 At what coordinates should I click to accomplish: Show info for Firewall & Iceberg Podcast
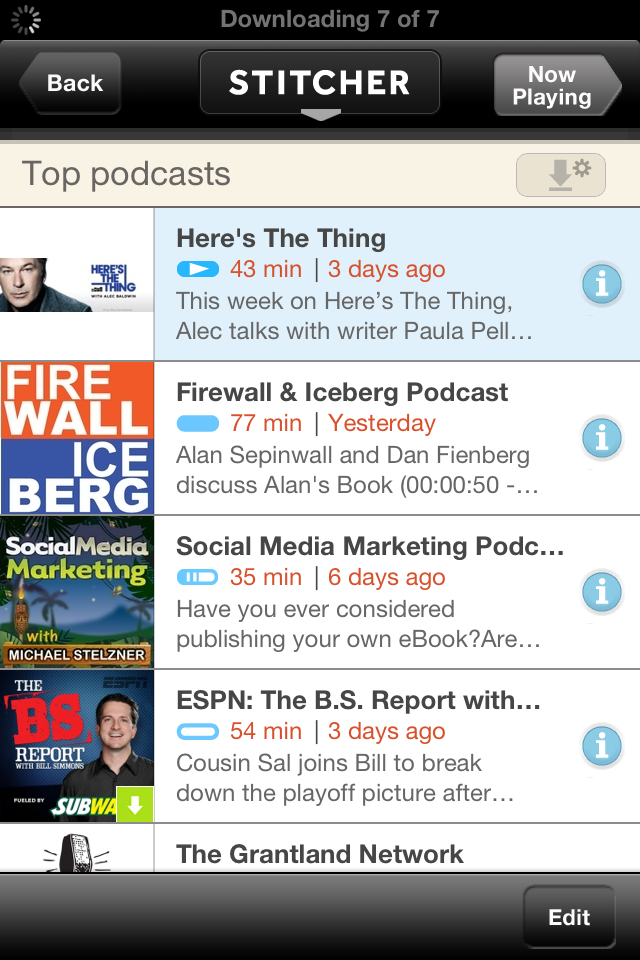click(x=602, y=438)
